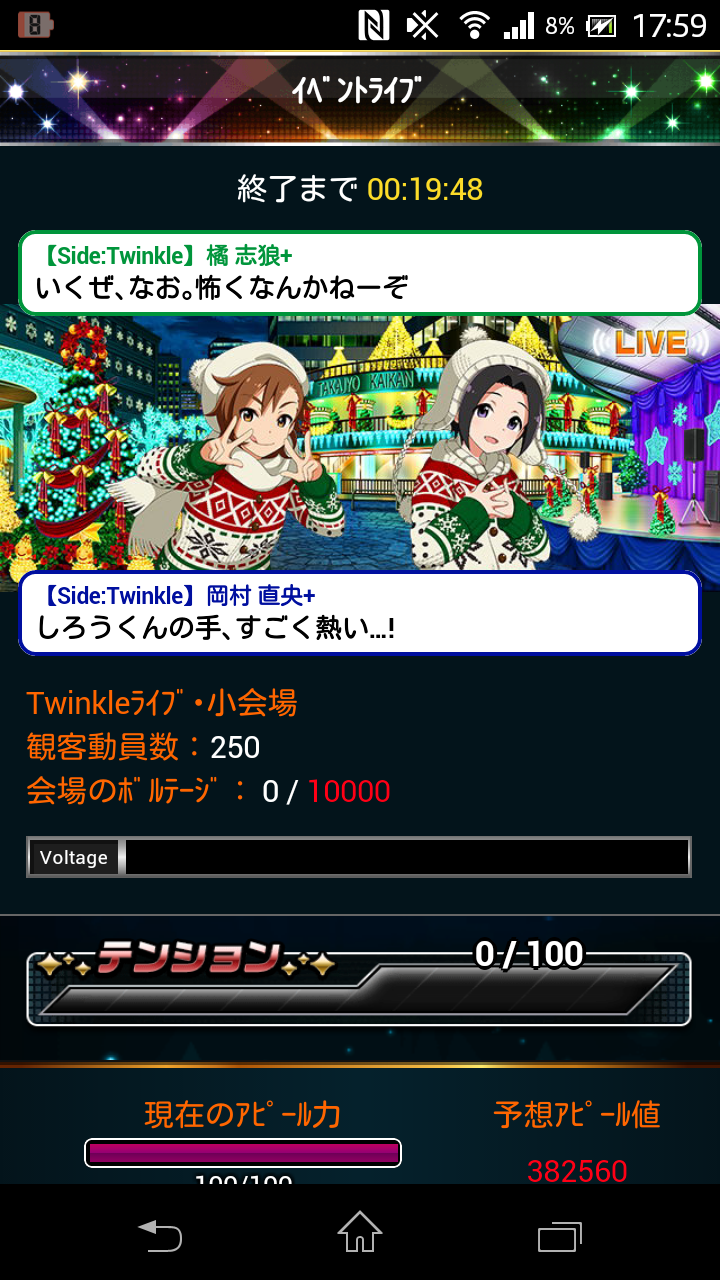Return to the home screen
This screenshot has width=720, height=1280.
click(x=360, y=1232)
